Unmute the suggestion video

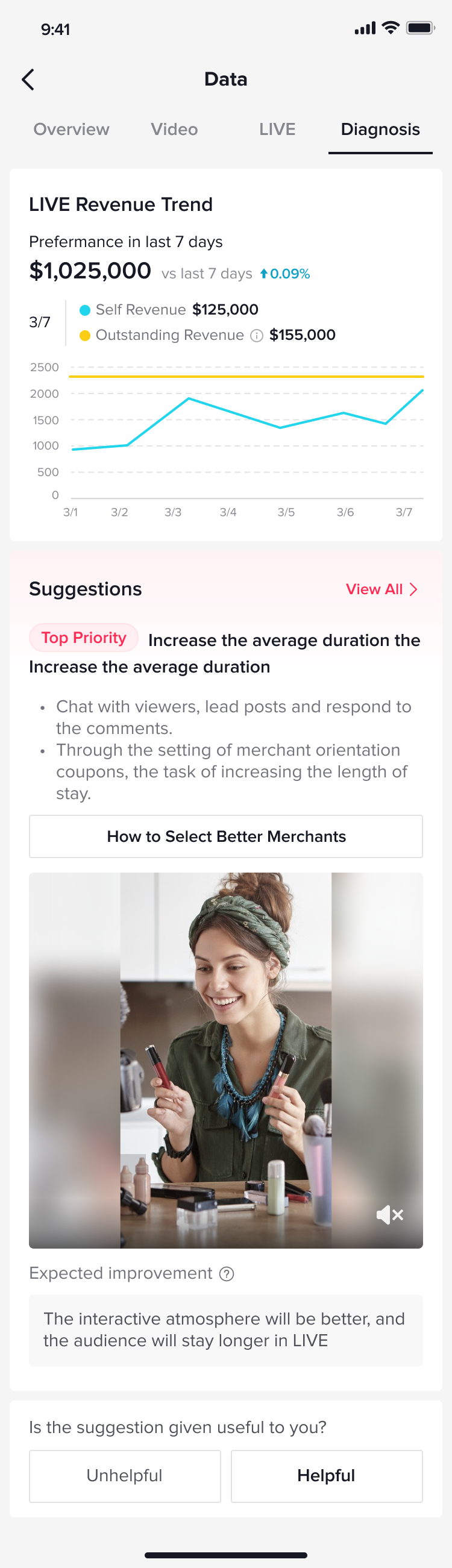(x=390, y=1215)
